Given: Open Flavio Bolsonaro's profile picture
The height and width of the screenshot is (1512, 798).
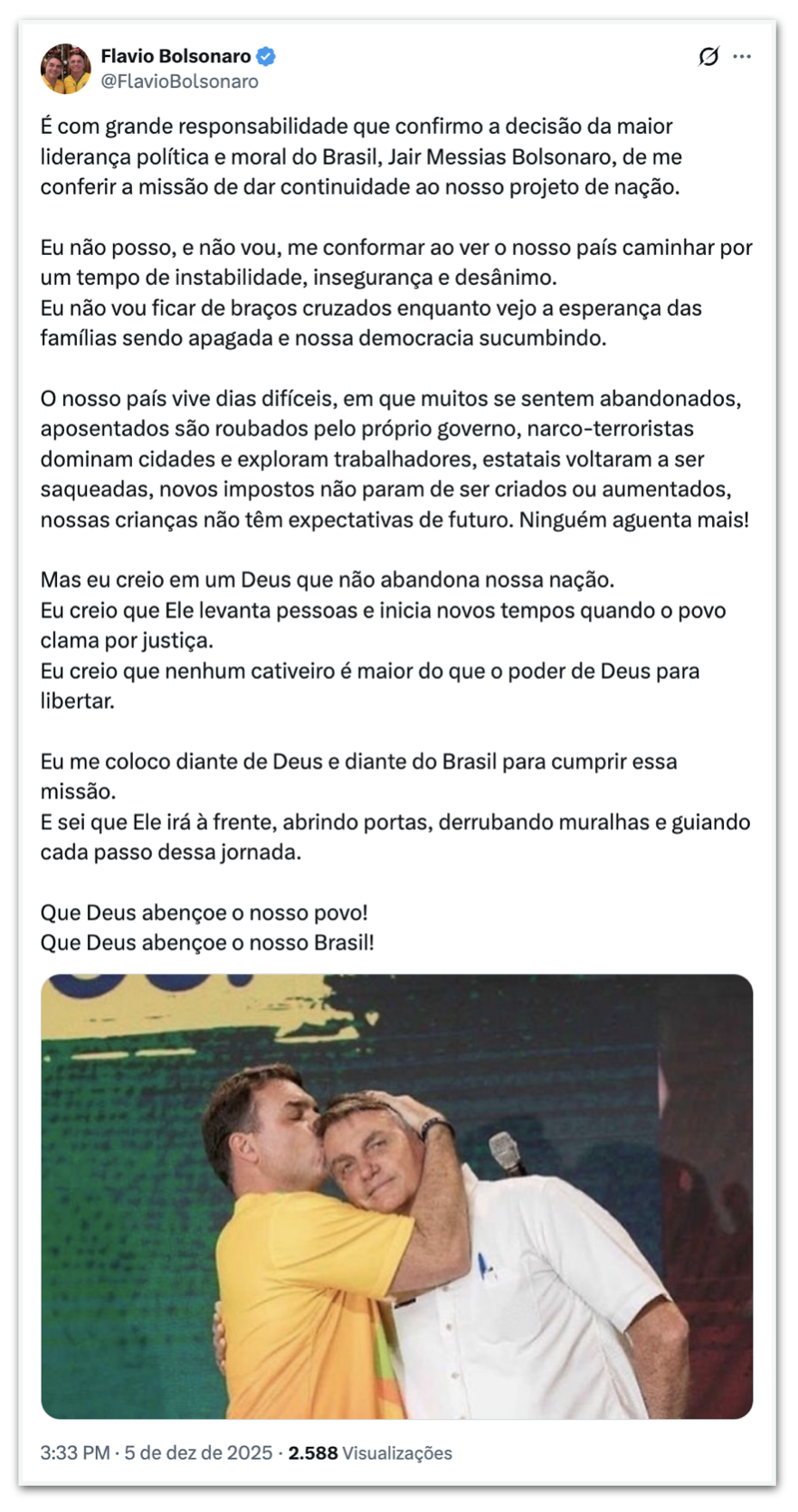Looking at the screenshot, I should (65, 69).
